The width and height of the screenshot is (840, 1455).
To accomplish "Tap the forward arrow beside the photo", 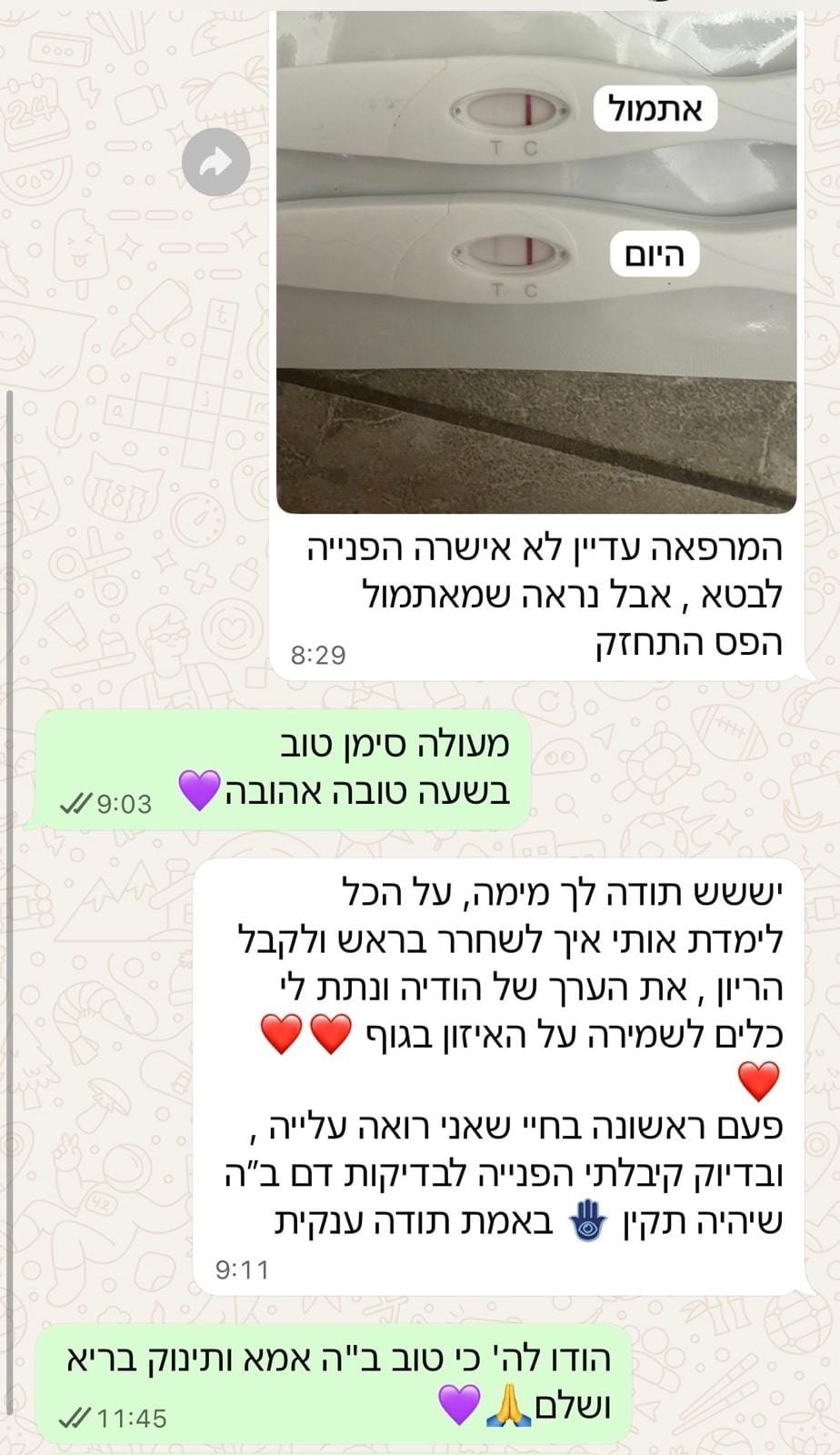I will click(x=215, y=164).
